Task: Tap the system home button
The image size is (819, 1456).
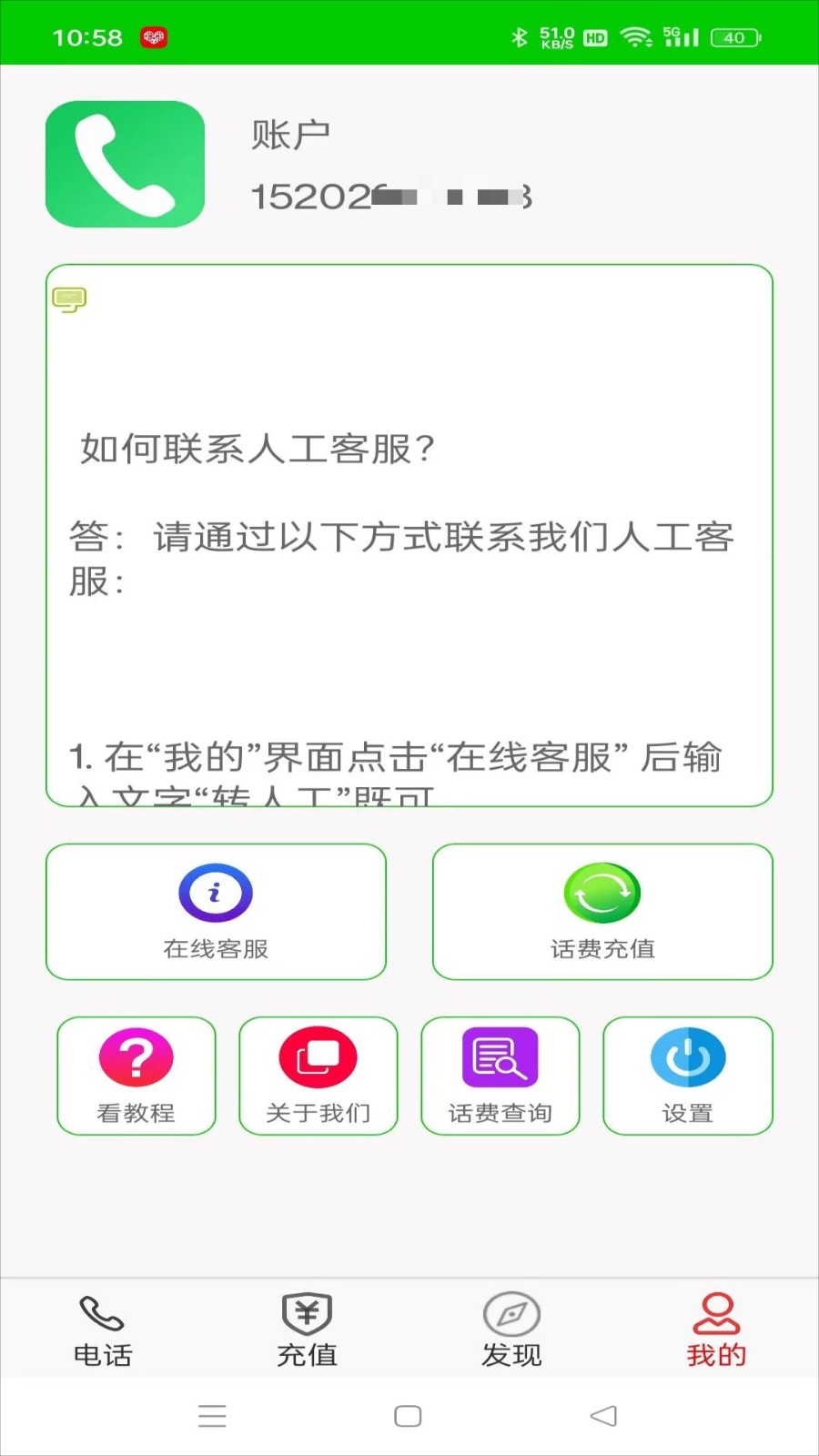Action: click(x=408, y=1416)
